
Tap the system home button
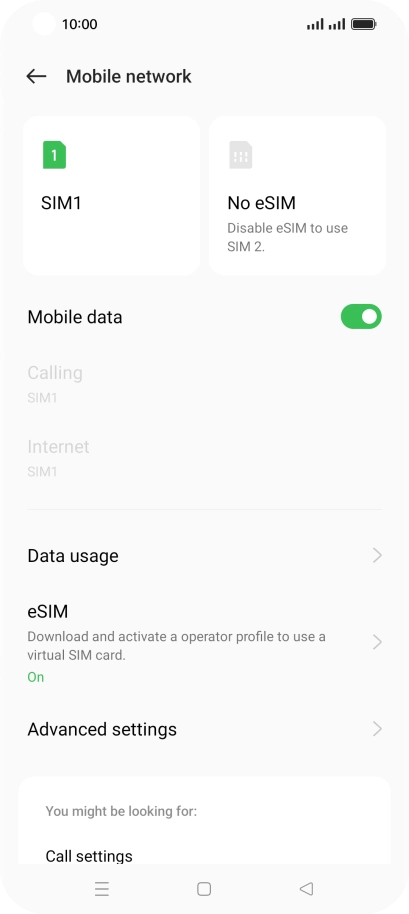[204, 889]
